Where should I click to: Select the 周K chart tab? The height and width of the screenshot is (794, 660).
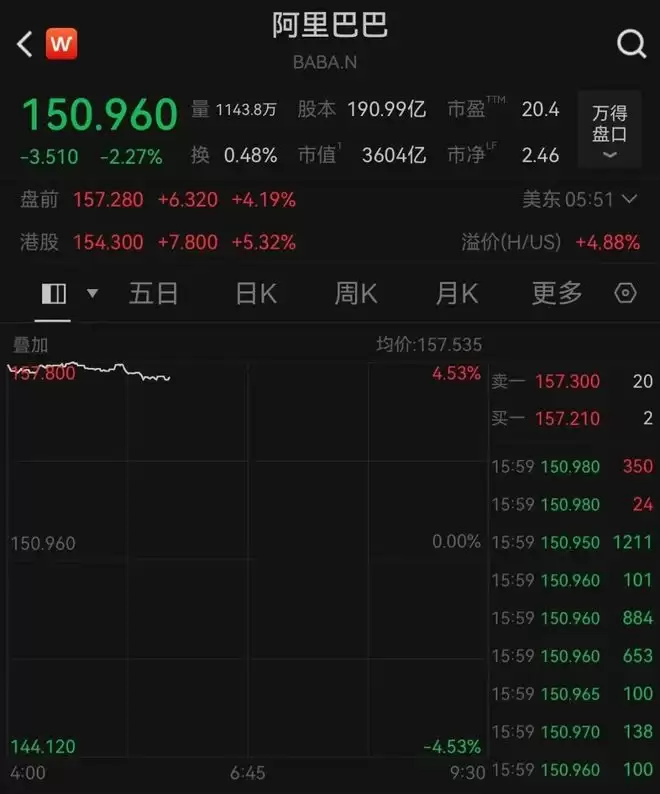355,293
